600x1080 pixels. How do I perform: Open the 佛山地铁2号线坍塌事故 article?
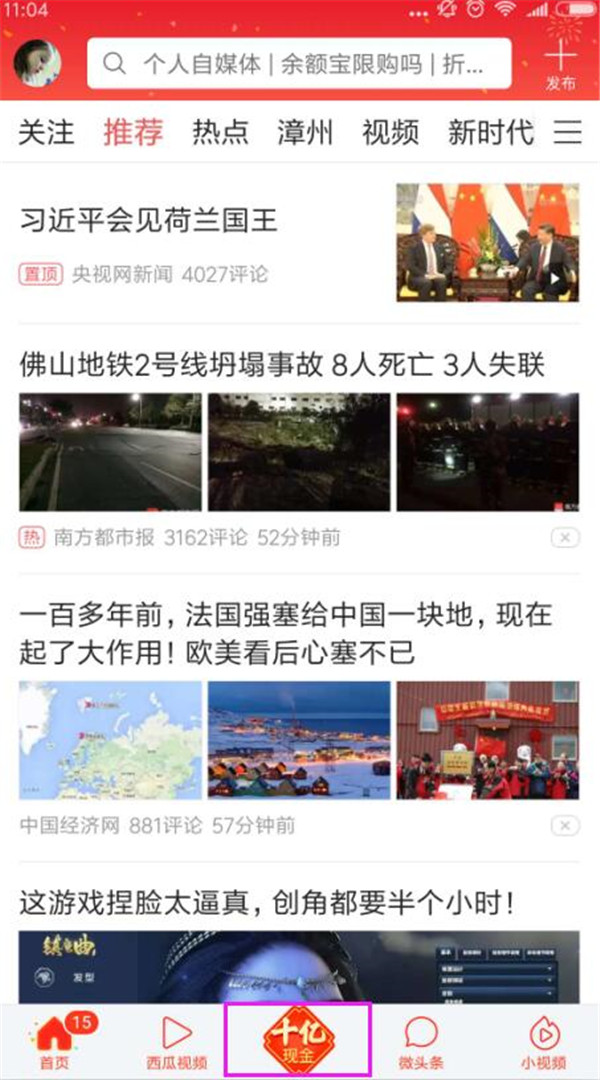coord(282,365)
